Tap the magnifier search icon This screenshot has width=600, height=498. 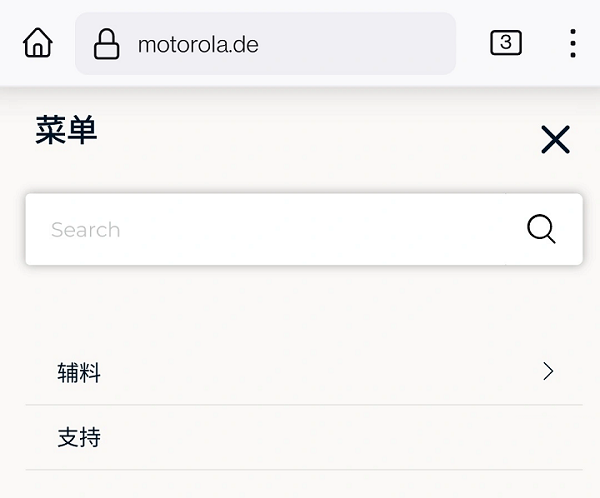pyautogui.click(x=541, y=230)
